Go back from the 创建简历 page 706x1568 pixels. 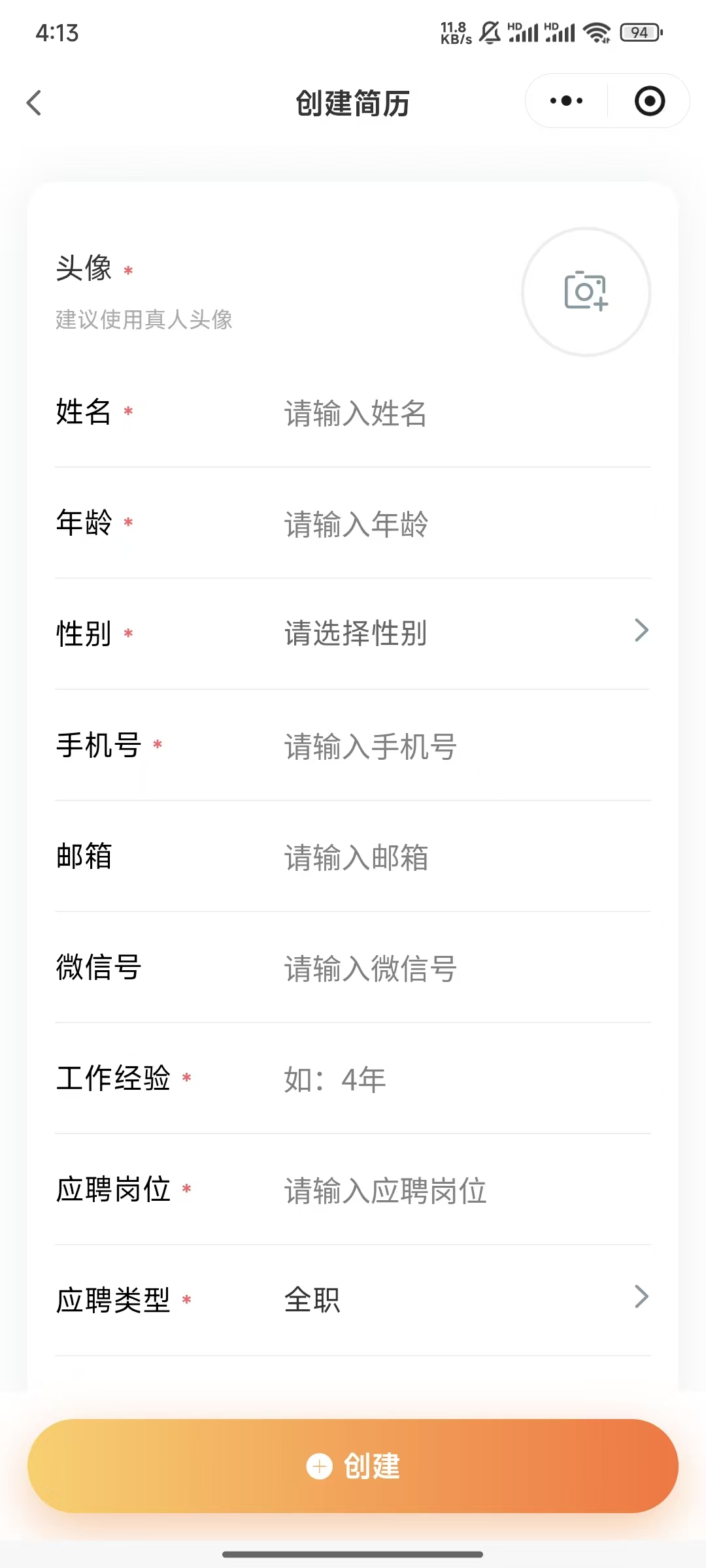tap(34, 103)
